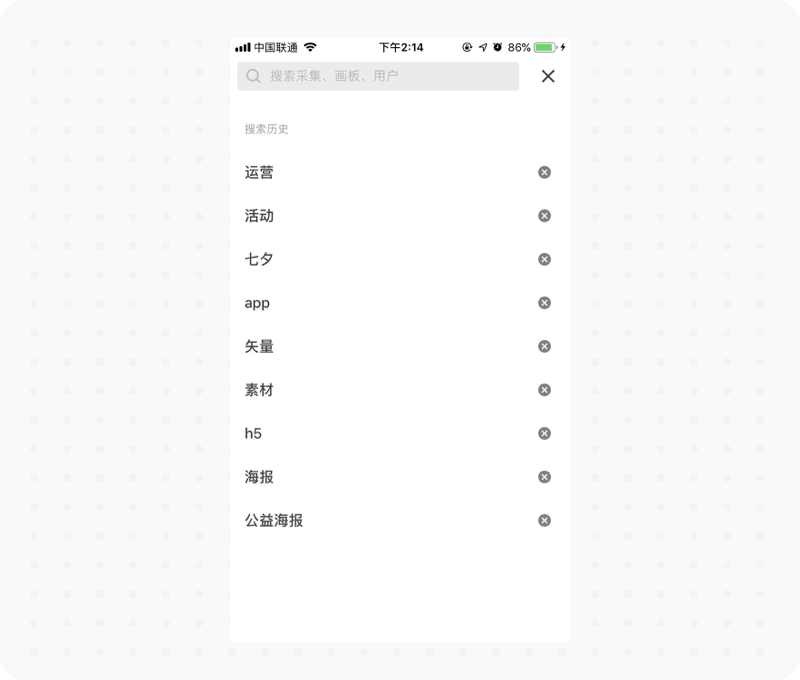
Task: Open history search 海报
Action: click(259, 477)
